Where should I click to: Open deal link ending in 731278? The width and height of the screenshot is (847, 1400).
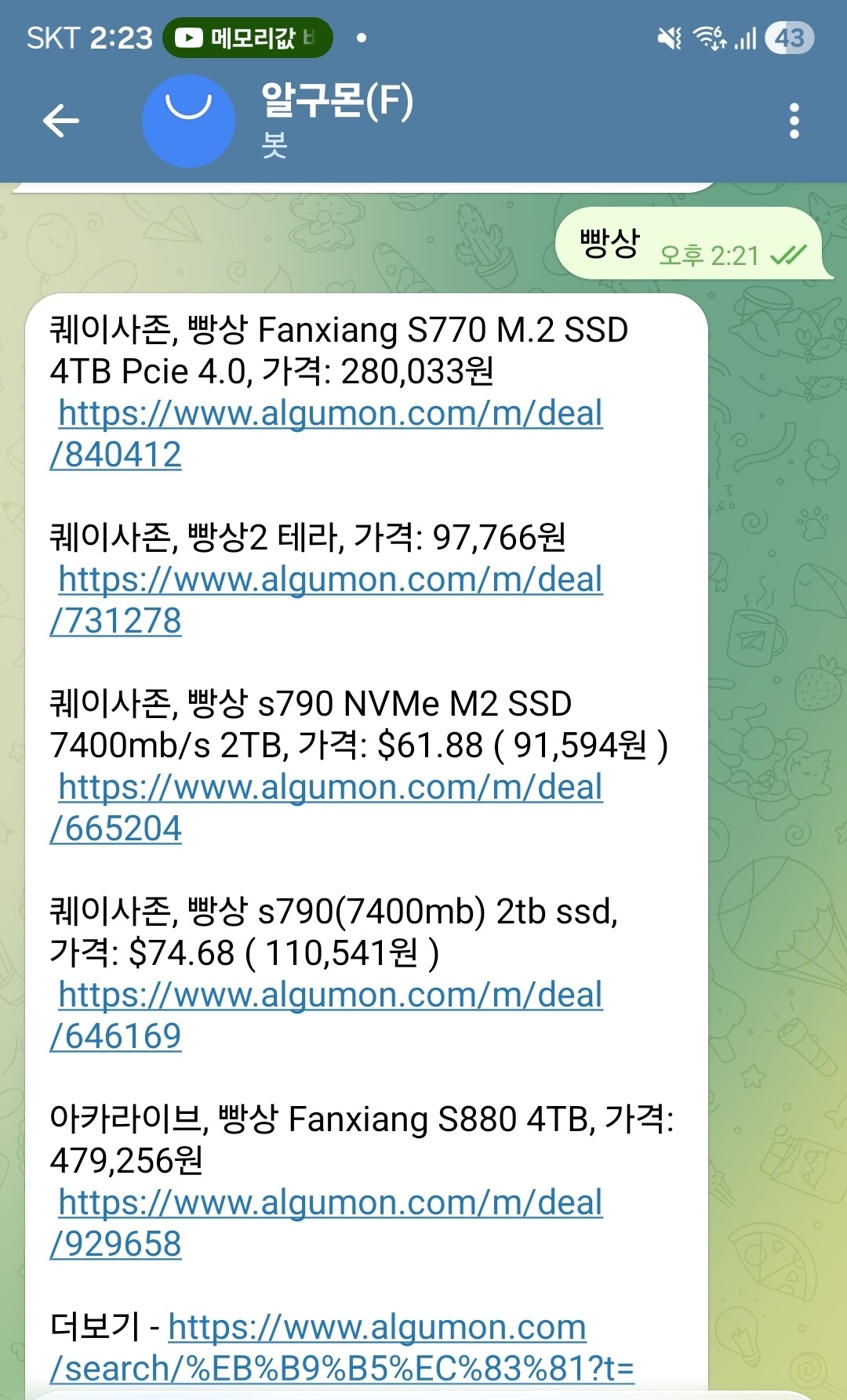(x=329, y=581)
